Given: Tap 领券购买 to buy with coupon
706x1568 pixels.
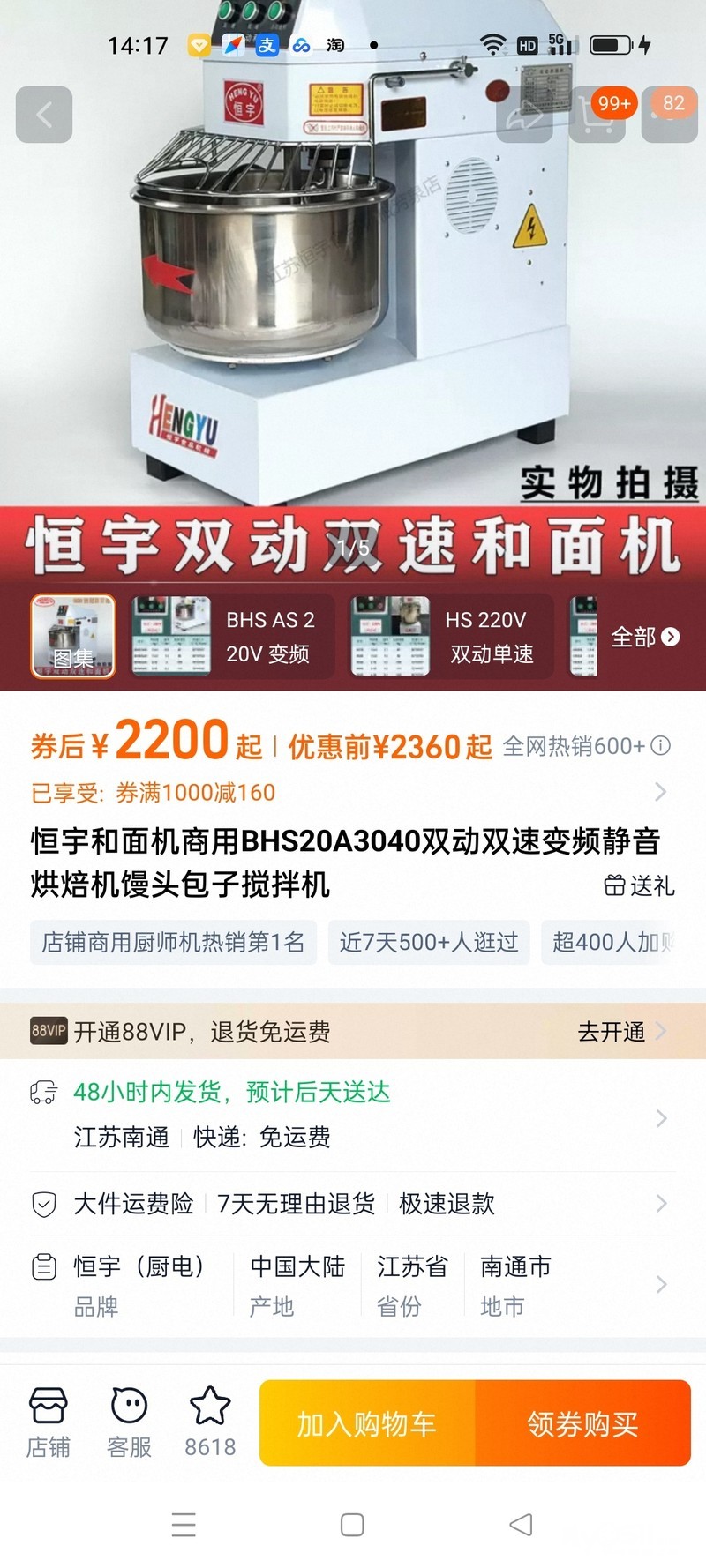Looking at the screenshot, I should pyautogui.click(x=582, y=1422).
